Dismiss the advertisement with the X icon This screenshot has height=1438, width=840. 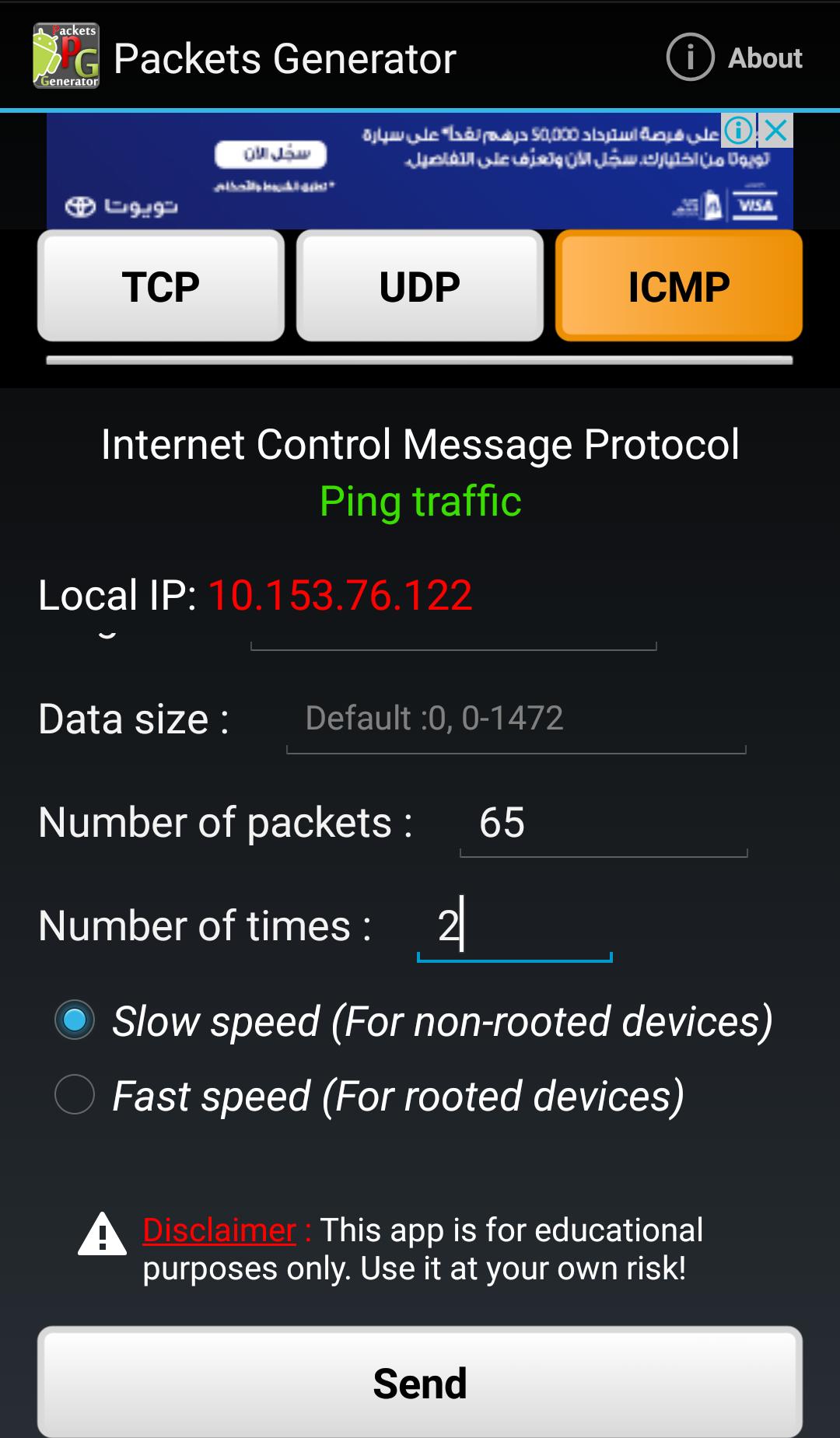775,130
